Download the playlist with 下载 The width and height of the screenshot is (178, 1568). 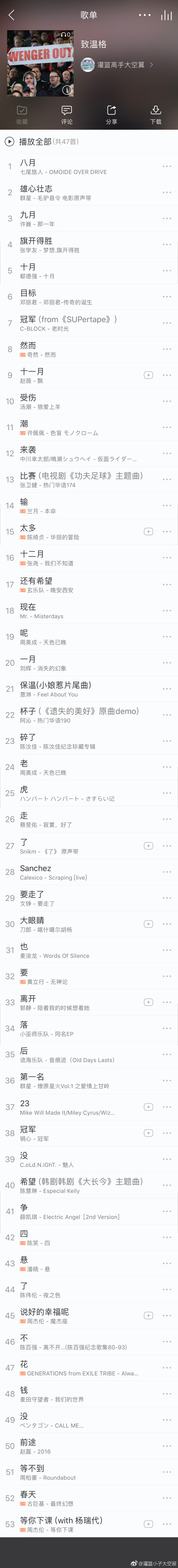tap(156, 114)
